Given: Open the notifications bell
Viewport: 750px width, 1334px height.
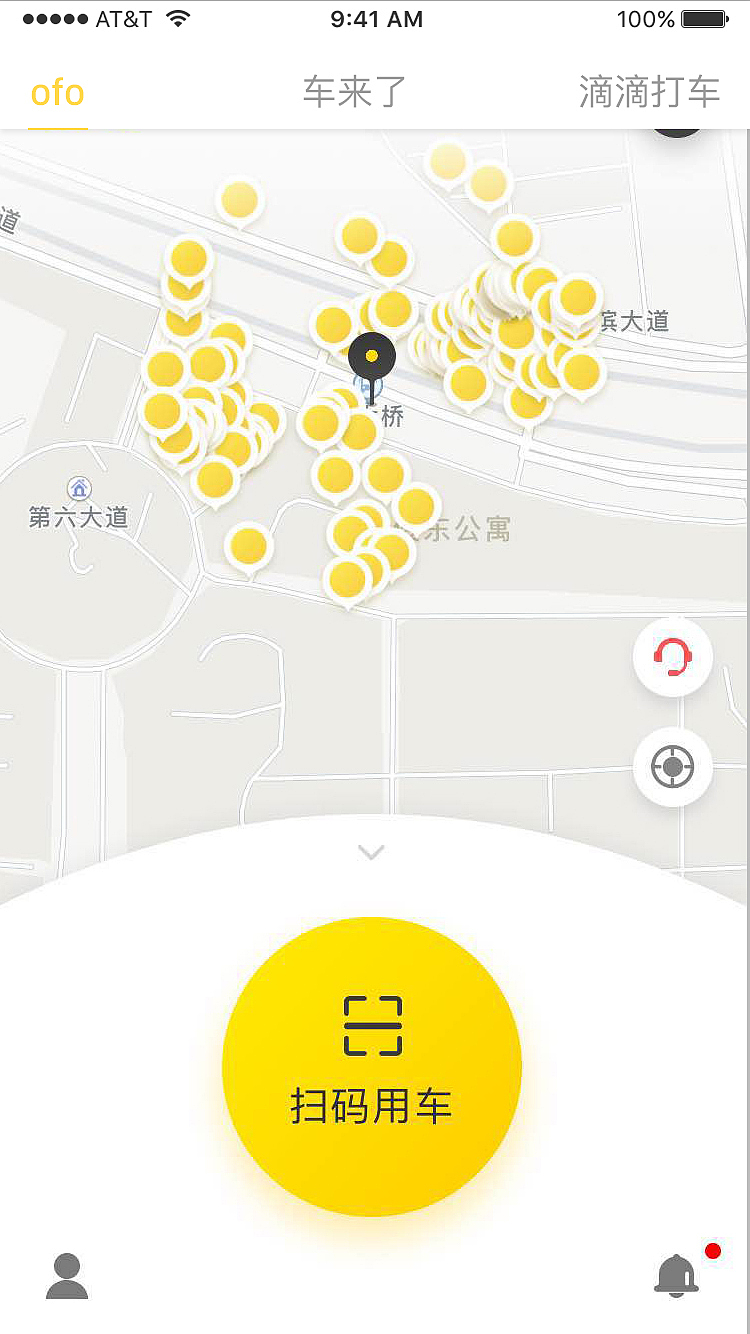Looking at the screenshot, I should coord(676,1276).
